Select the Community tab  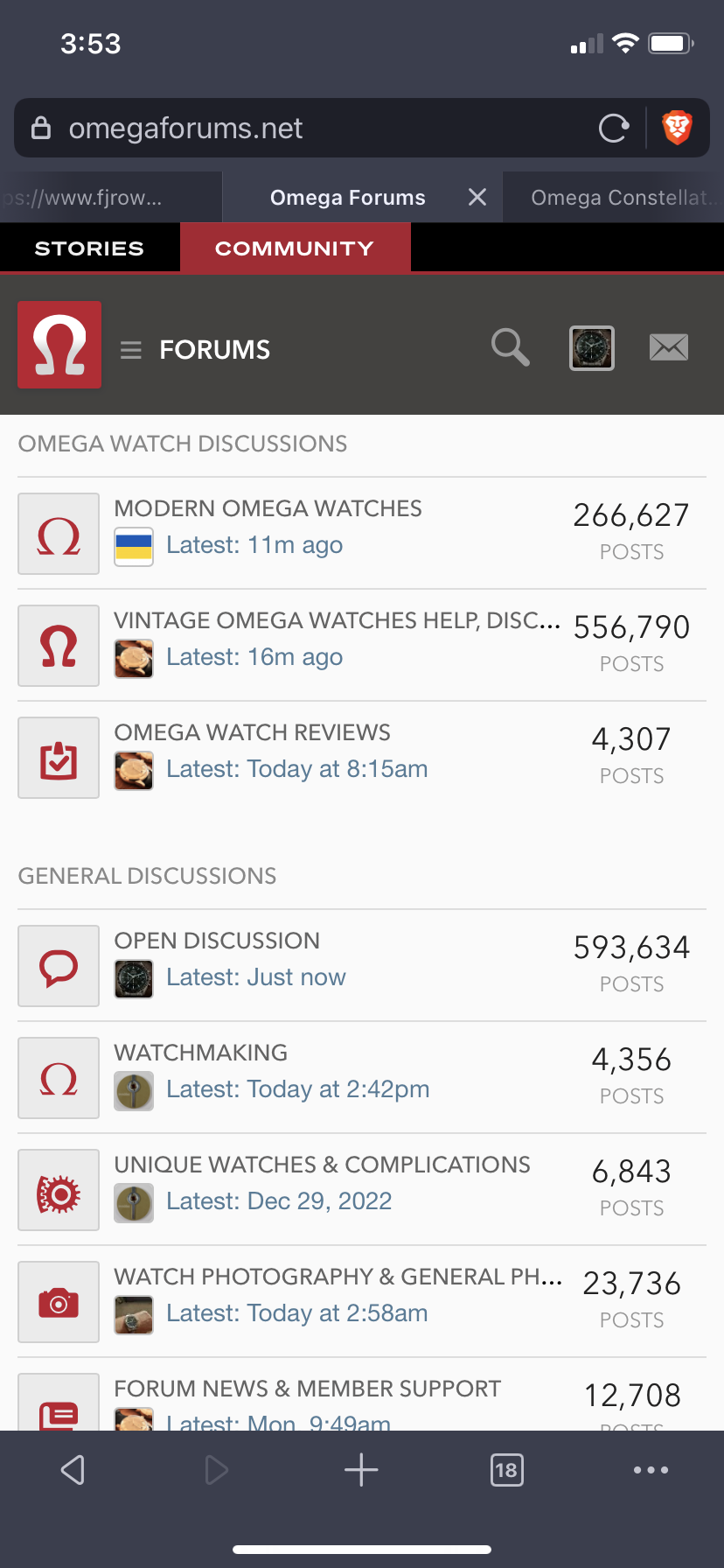[295, 248]
